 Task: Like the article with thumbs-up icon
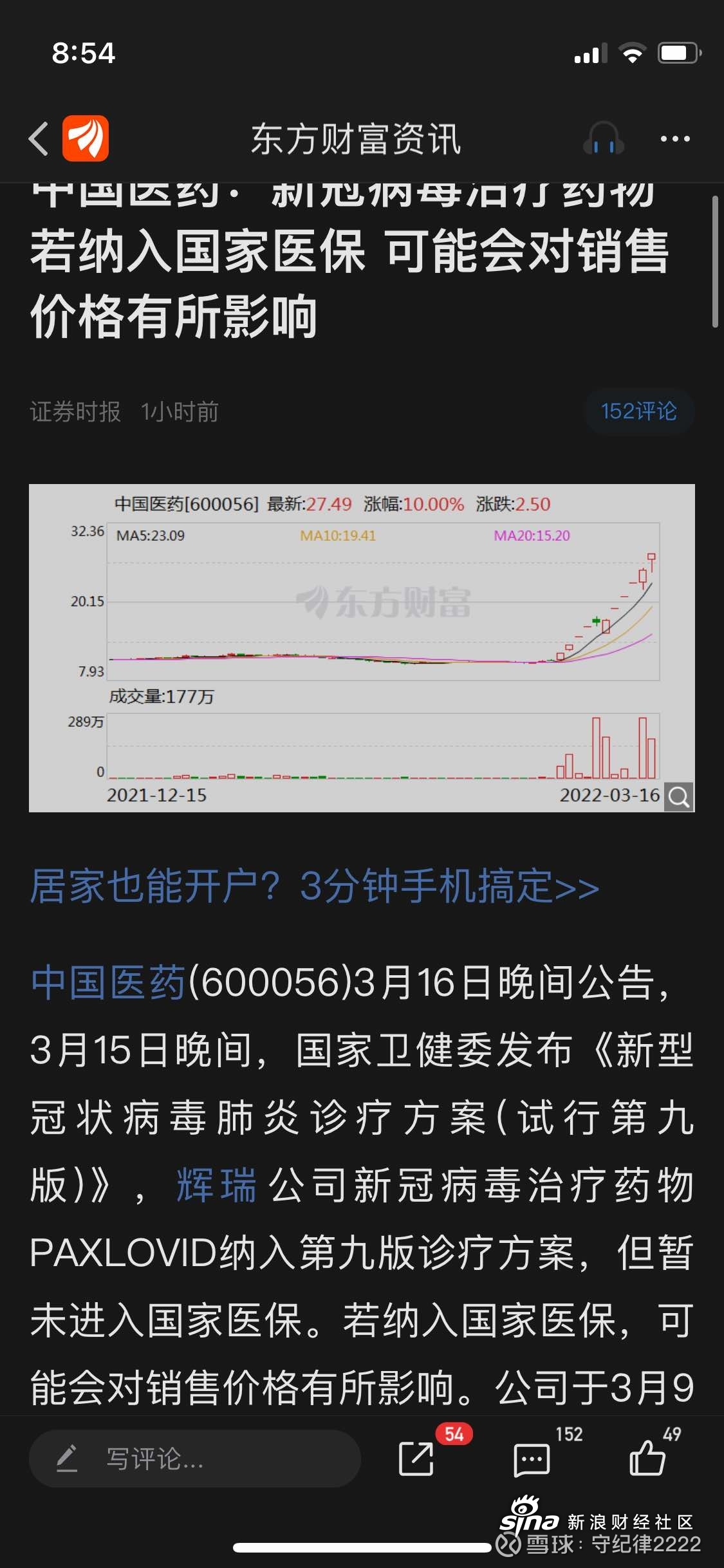[x=647, y=1457]
